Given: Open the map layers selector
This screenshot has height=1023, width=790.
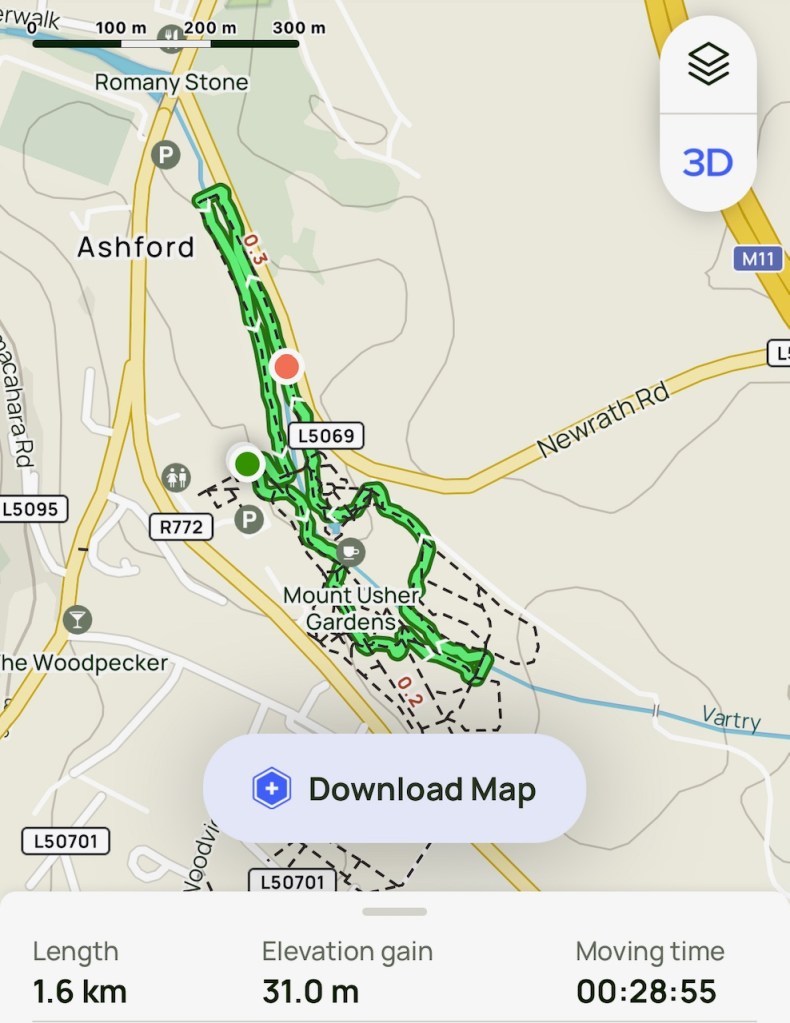Looking at the screenshot, I should click(x=708, y=65).
